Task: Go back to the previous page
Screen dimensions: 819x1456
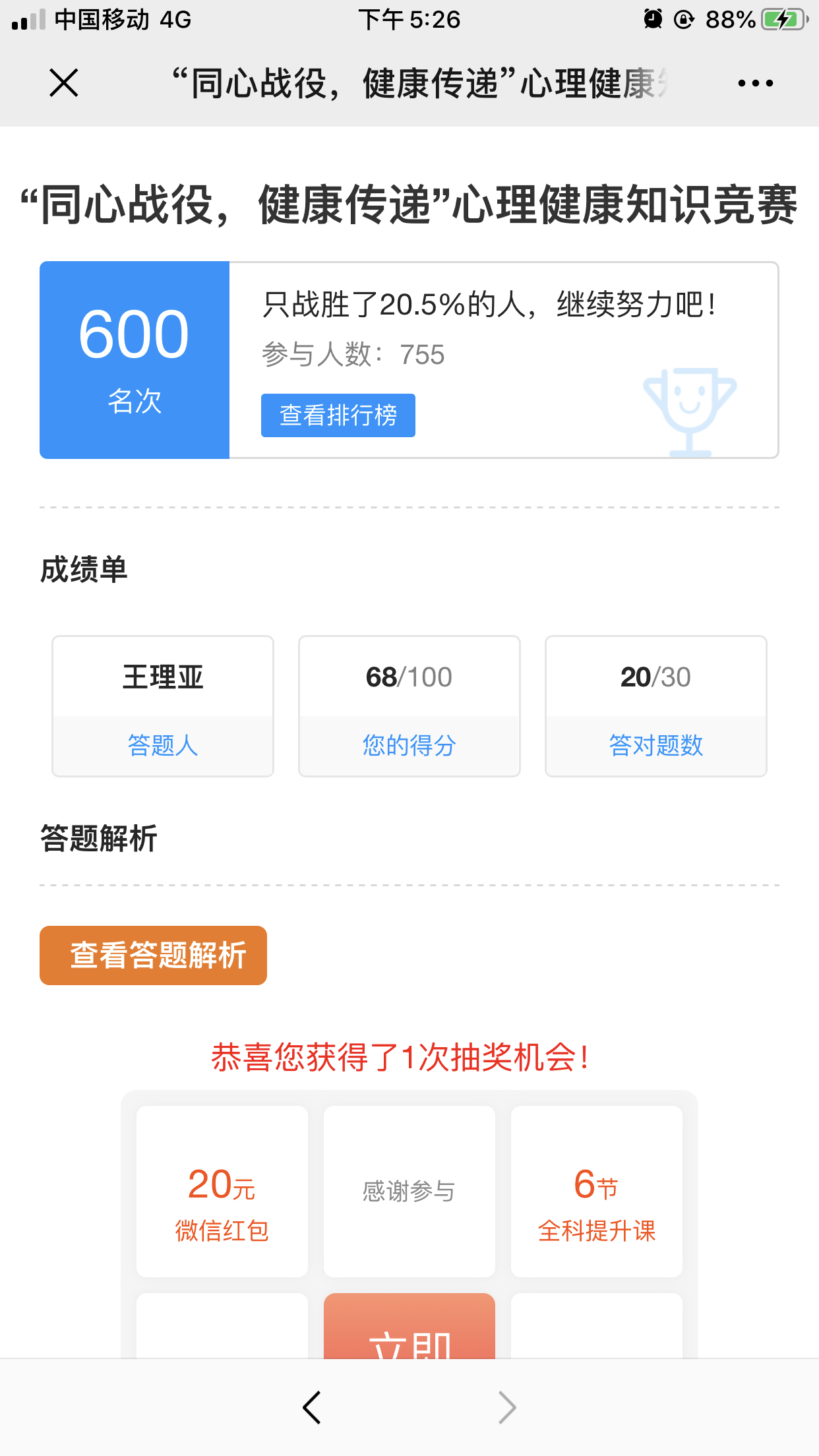Action: click(312, 1407)
